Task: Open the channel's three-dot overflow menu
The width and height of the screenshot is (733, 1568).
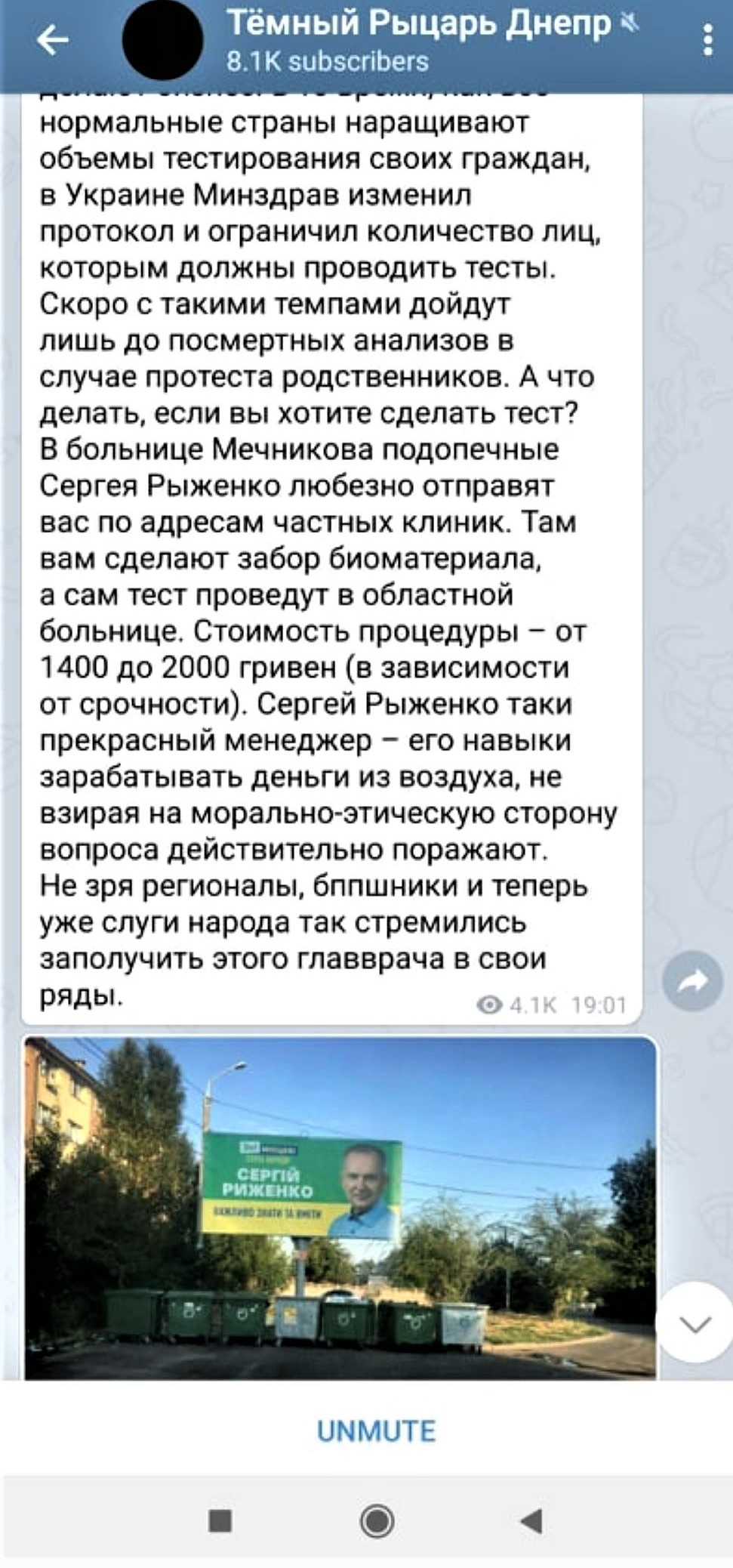Action: coord(707,40)
